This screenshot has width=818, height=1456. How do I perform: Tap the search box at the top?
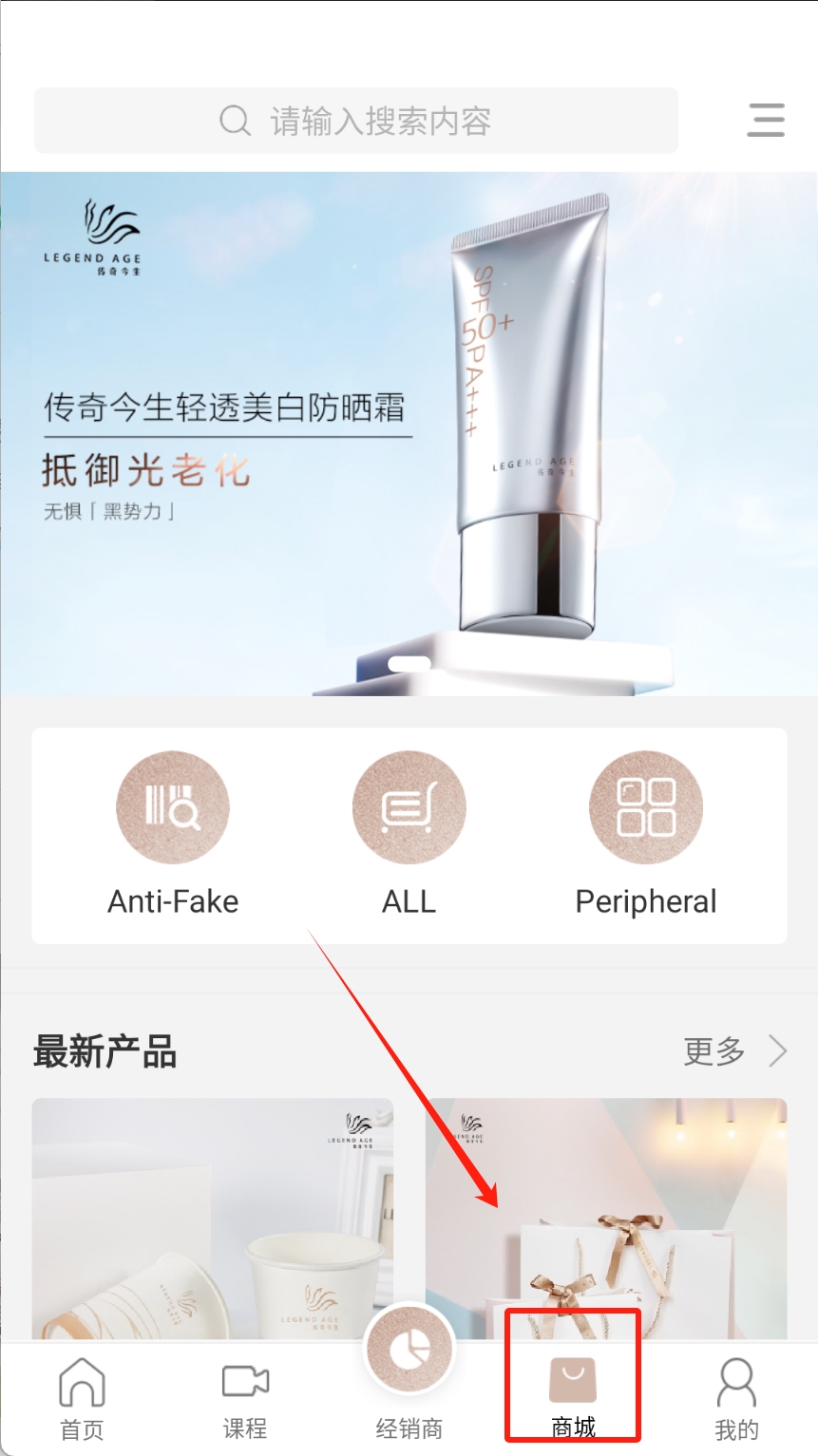(356, 121)
